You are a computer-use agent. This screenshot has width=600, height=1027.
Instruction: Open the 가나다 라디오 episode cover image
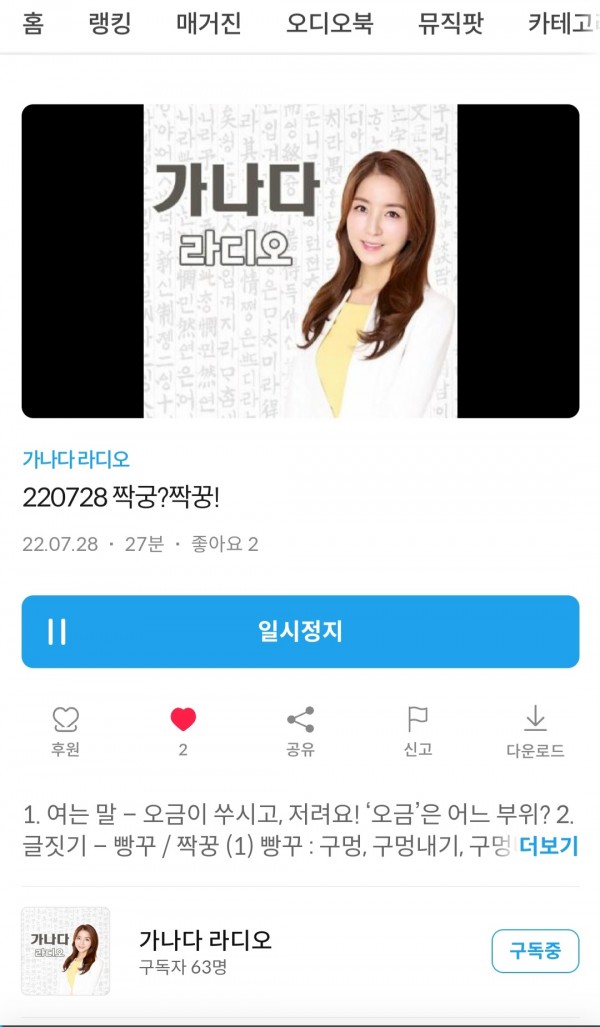(x=300, y=261)
